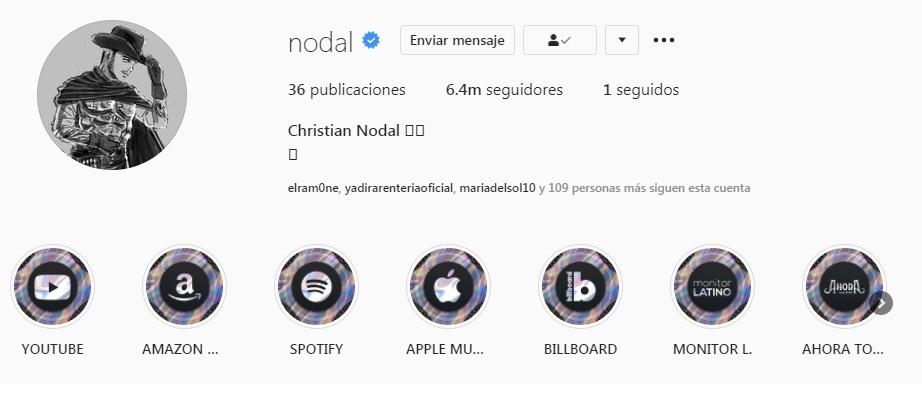Show the 1 seguidos list
Viewport: 922px width, 414px height.
[x=640, y=90]
